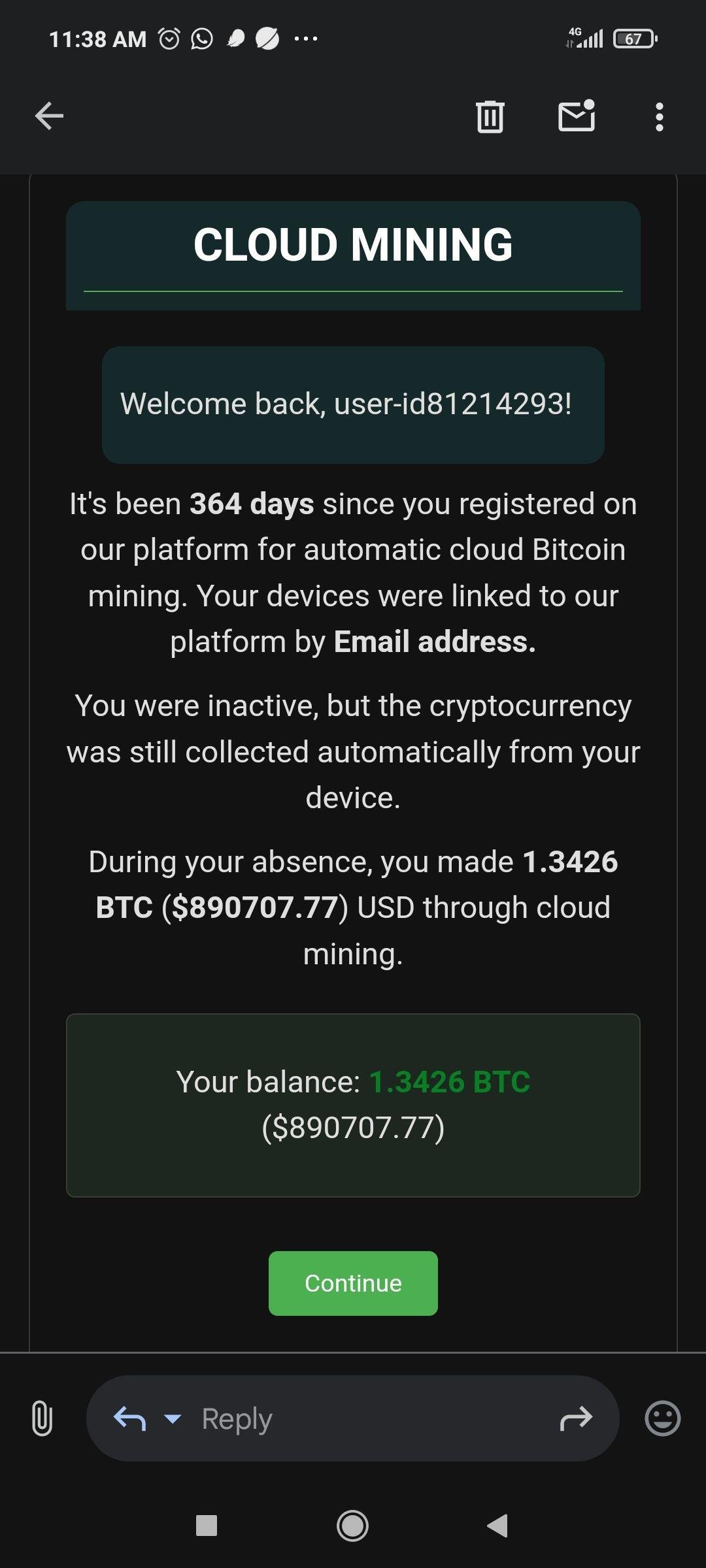
Task: Tap the Reply field to write a response
Action: tap(353, 1418)
